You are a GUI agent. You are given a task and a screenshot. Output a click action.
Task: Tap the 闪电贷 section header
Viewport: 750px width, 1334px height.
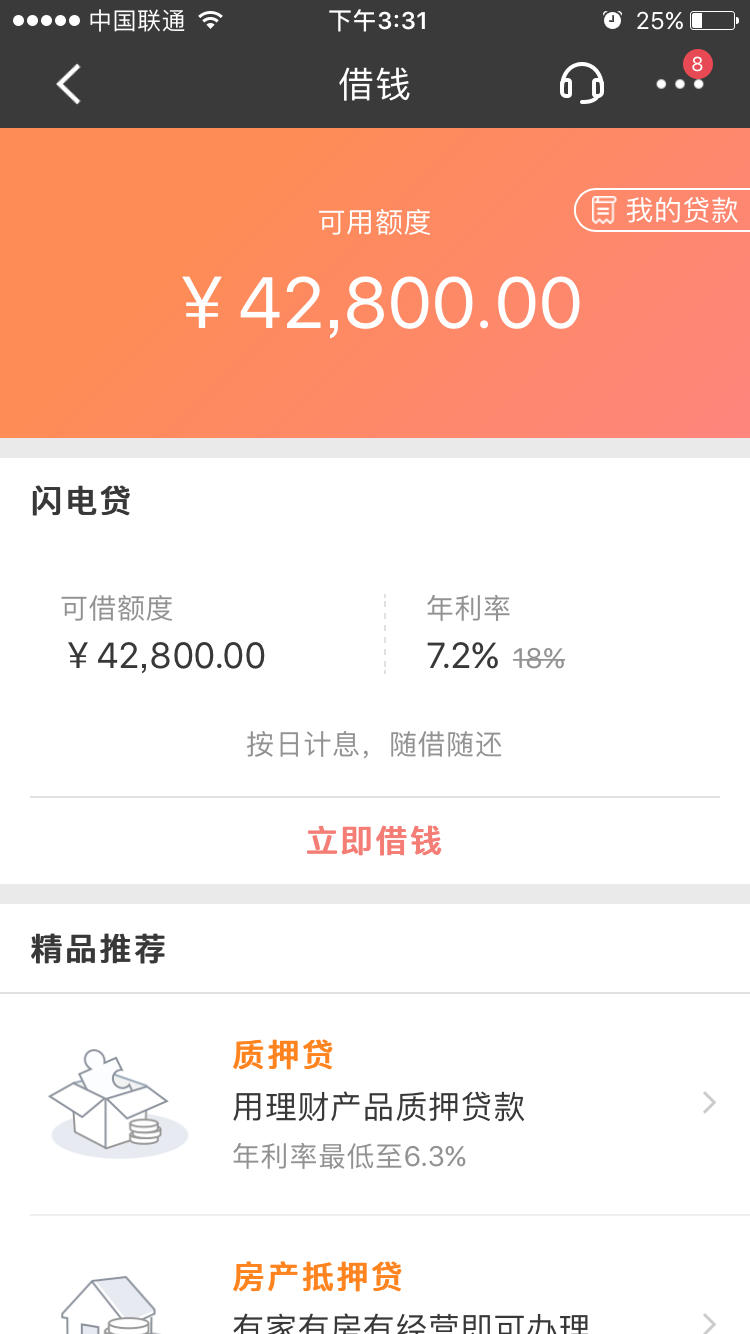coord(80,501)
